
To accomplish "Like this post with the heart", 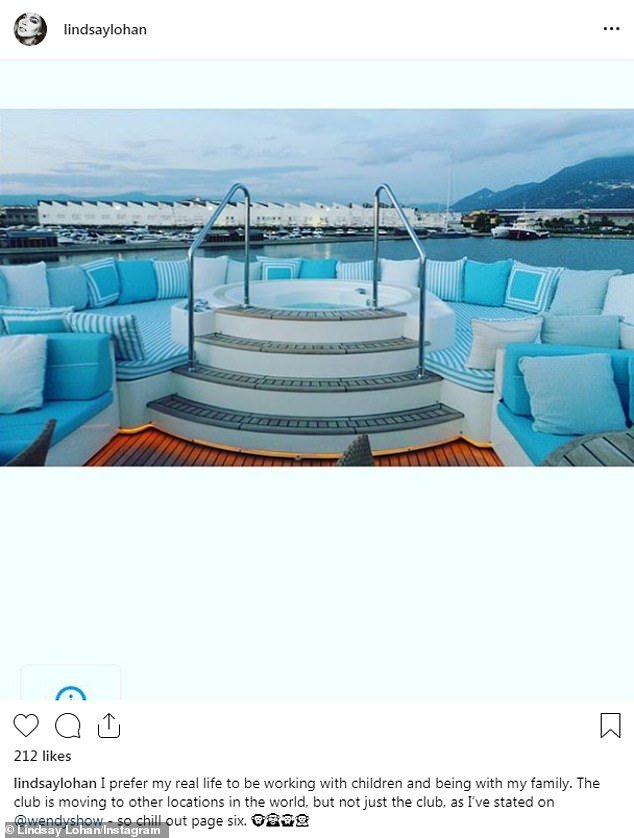I will coord(26,726).
